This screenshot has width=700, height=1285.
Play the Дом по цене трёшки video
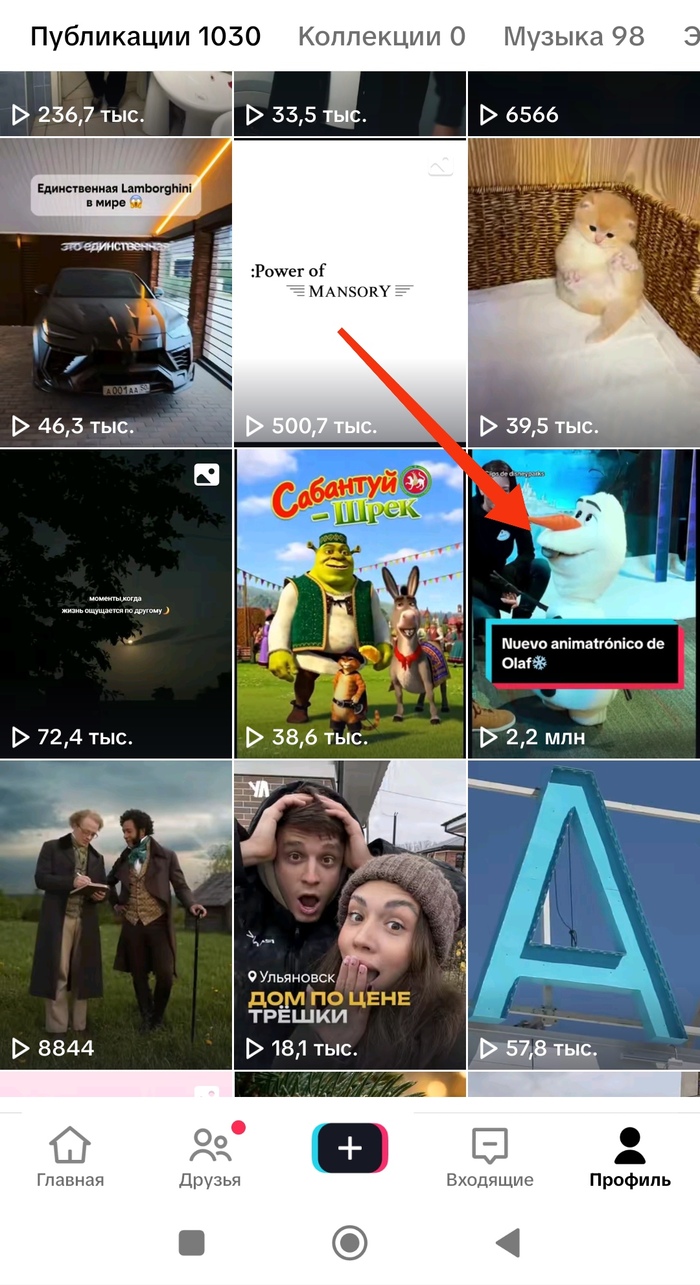click(x=350, y=914)
